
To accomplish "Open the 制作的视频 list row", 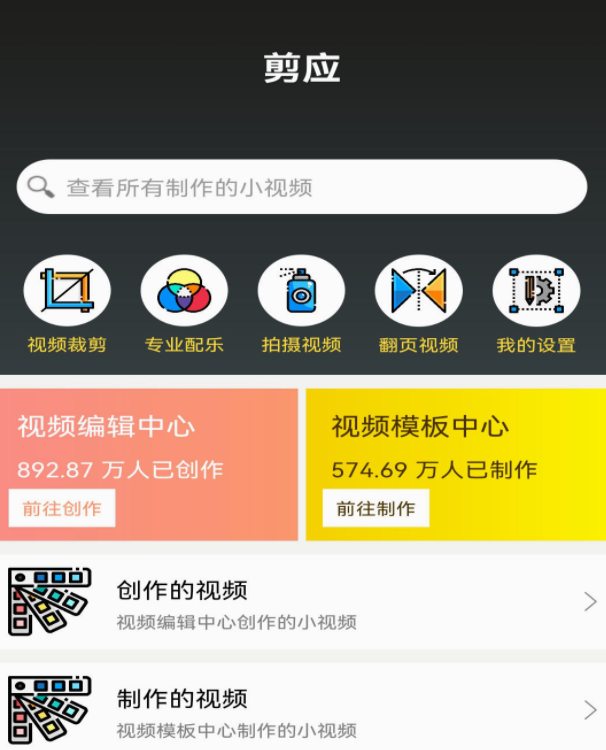I will (303, 710).
